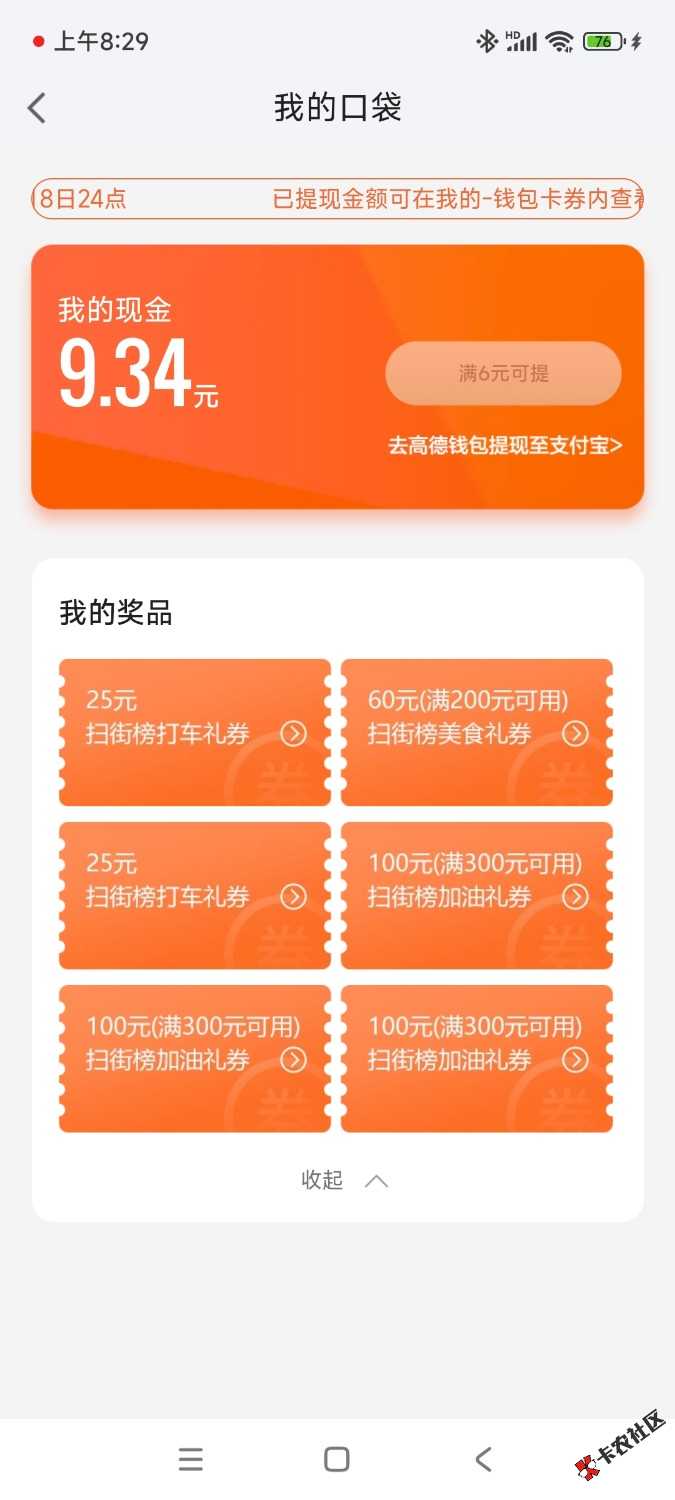Tap the 满6元可提 withdraw button
This screenshot has height=1500, width=675.
point(503,374)
